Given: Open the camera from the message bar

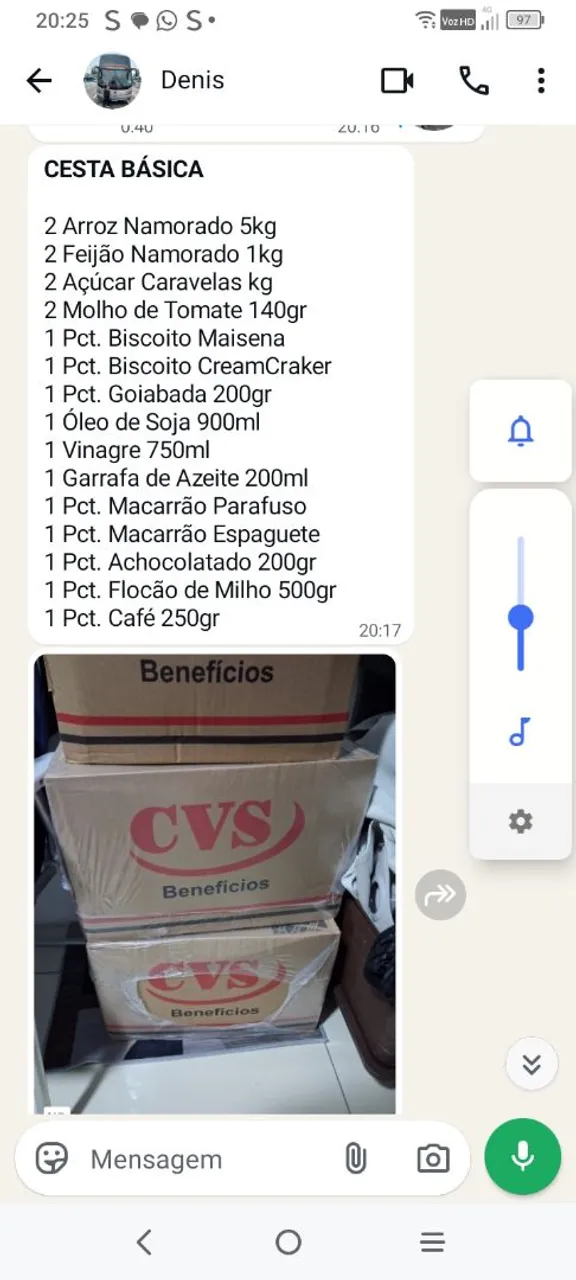Looking at the screenshot, I should [x=433, y=1159].
